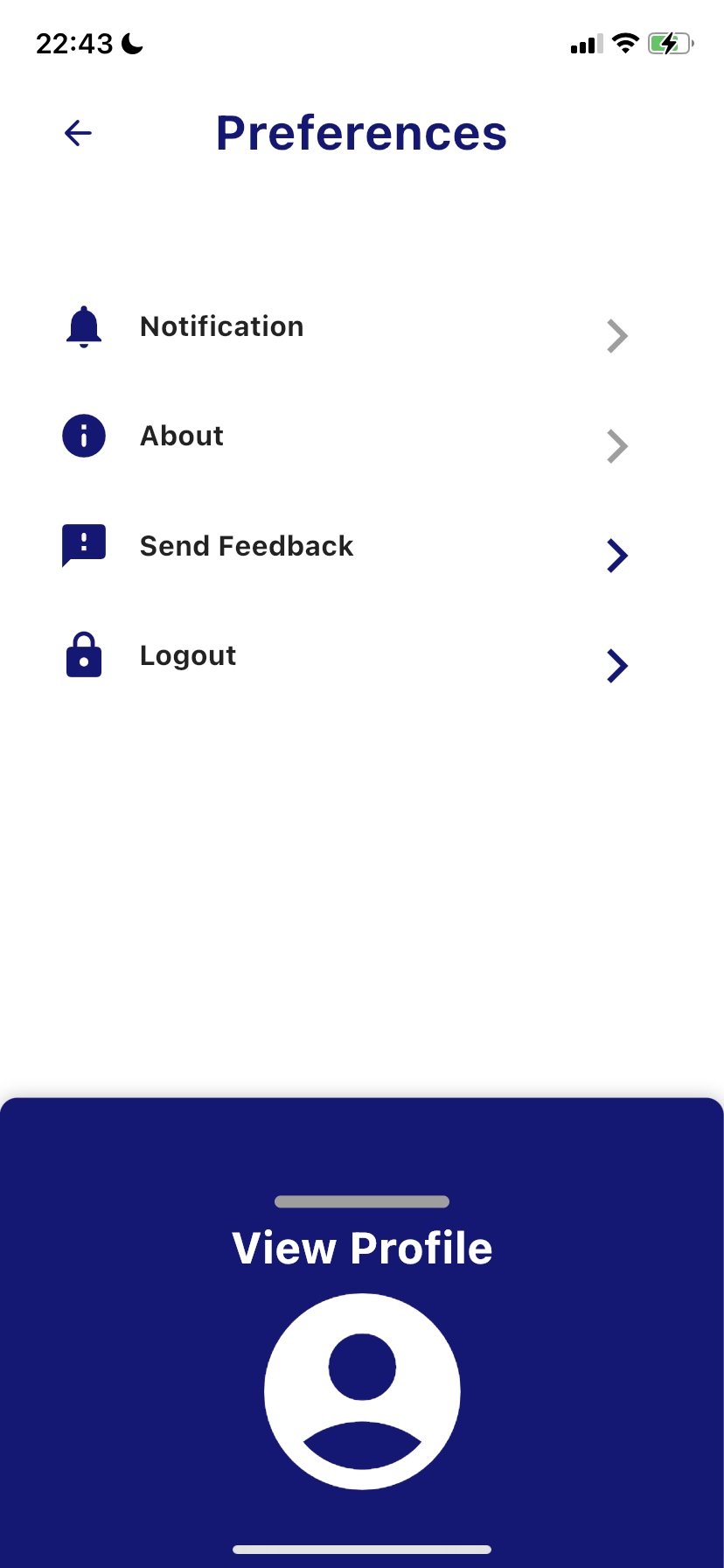
Task: Open Send Feedback via its chevron
Action: (x=617, y=556)
